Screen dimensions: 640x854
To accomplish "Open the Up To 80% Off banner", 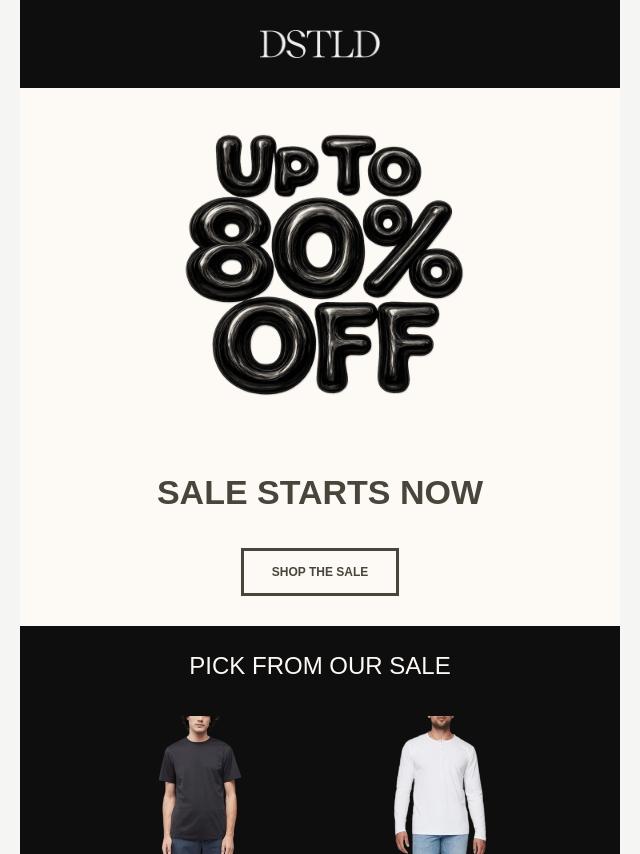I will [323, 264].
